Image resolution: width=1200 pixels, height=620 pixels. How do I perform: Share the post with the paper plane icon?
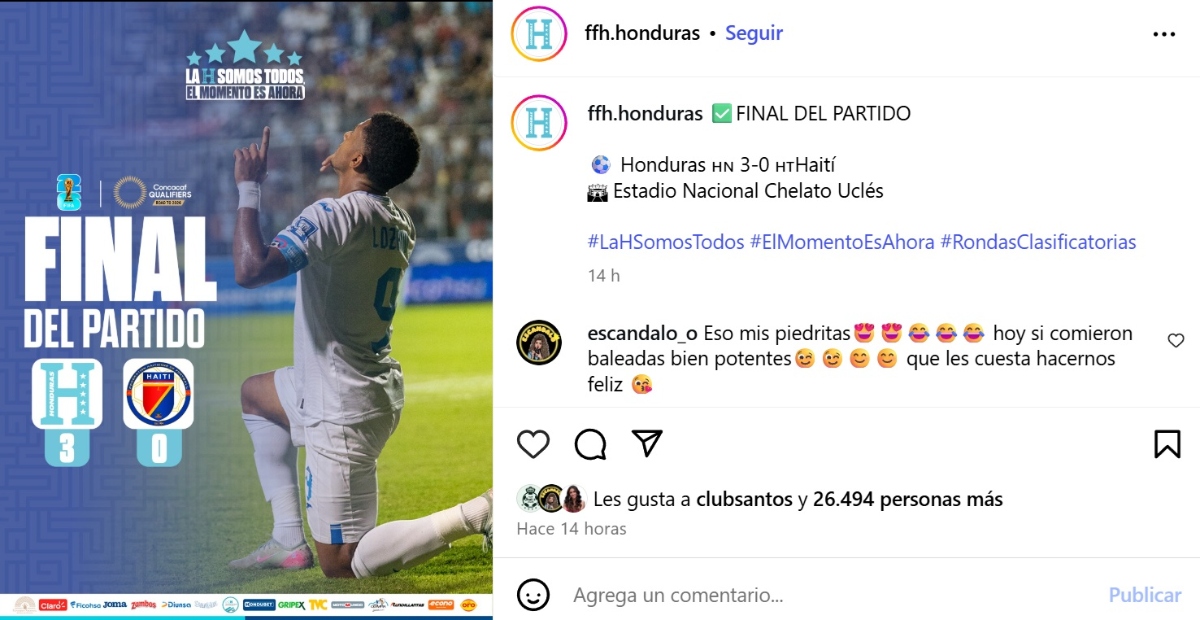(x=647, y=444)
